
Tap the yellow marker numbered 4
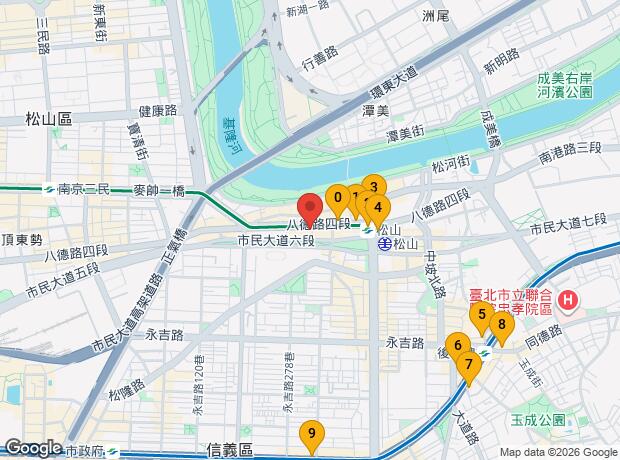click(378, 208)
